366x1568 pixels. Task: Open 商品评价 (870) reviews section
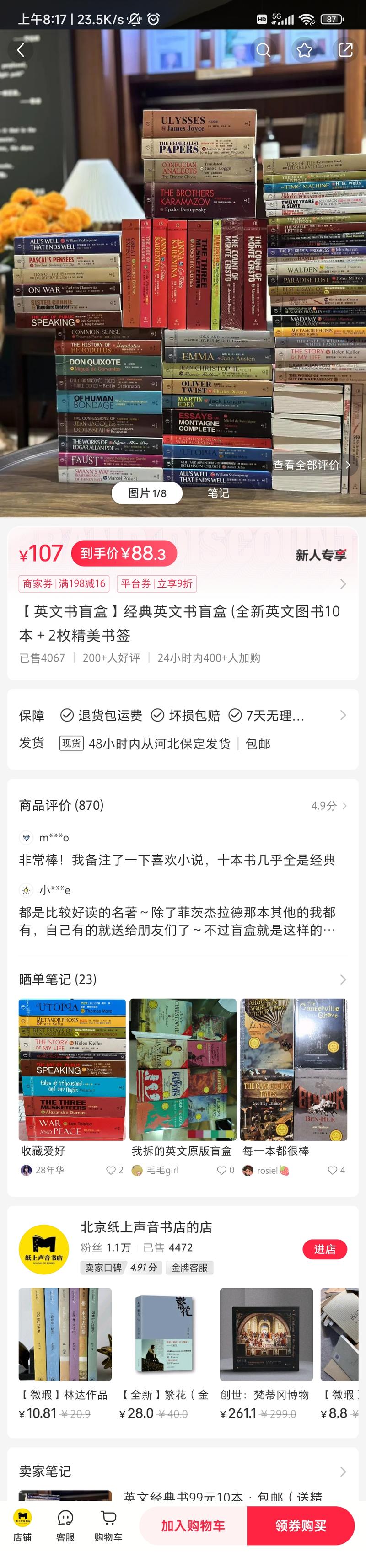coord(183,805)
